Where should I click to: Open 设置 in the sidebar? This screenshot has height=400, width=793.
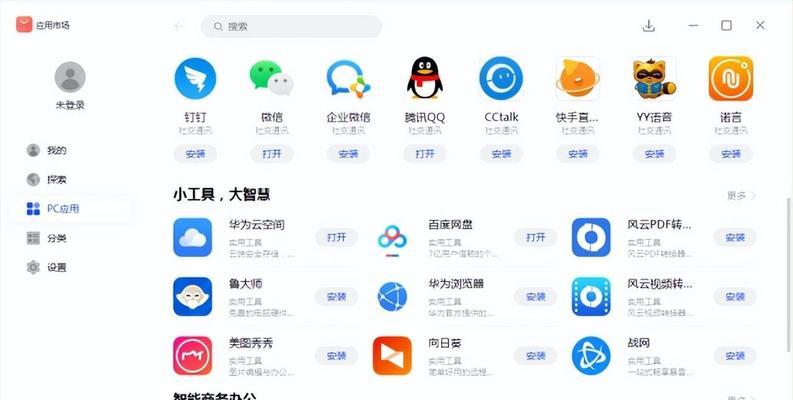pos(56,267)
